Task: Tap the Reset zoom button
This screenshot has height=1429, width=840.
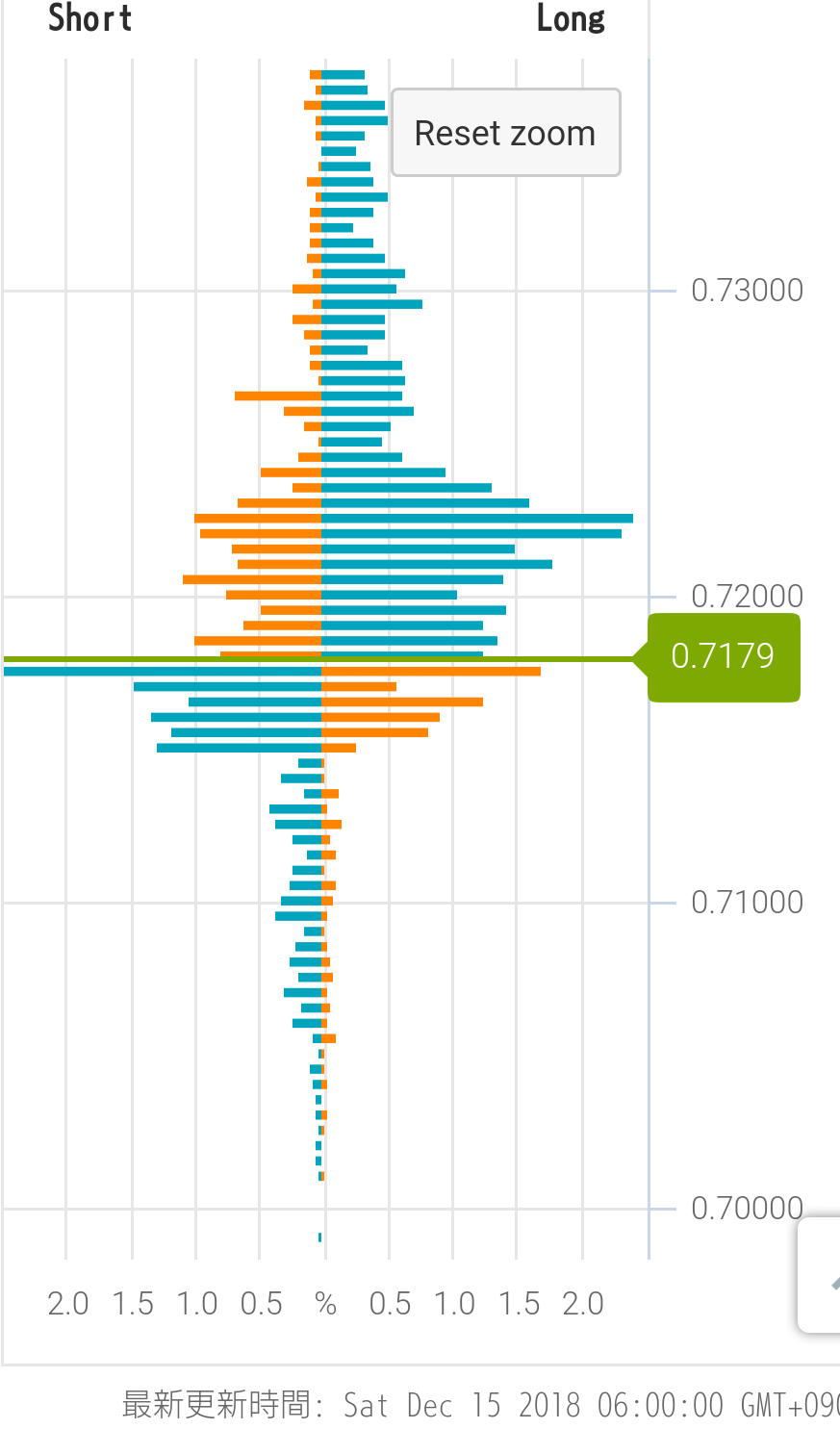Action: [505, 133]
